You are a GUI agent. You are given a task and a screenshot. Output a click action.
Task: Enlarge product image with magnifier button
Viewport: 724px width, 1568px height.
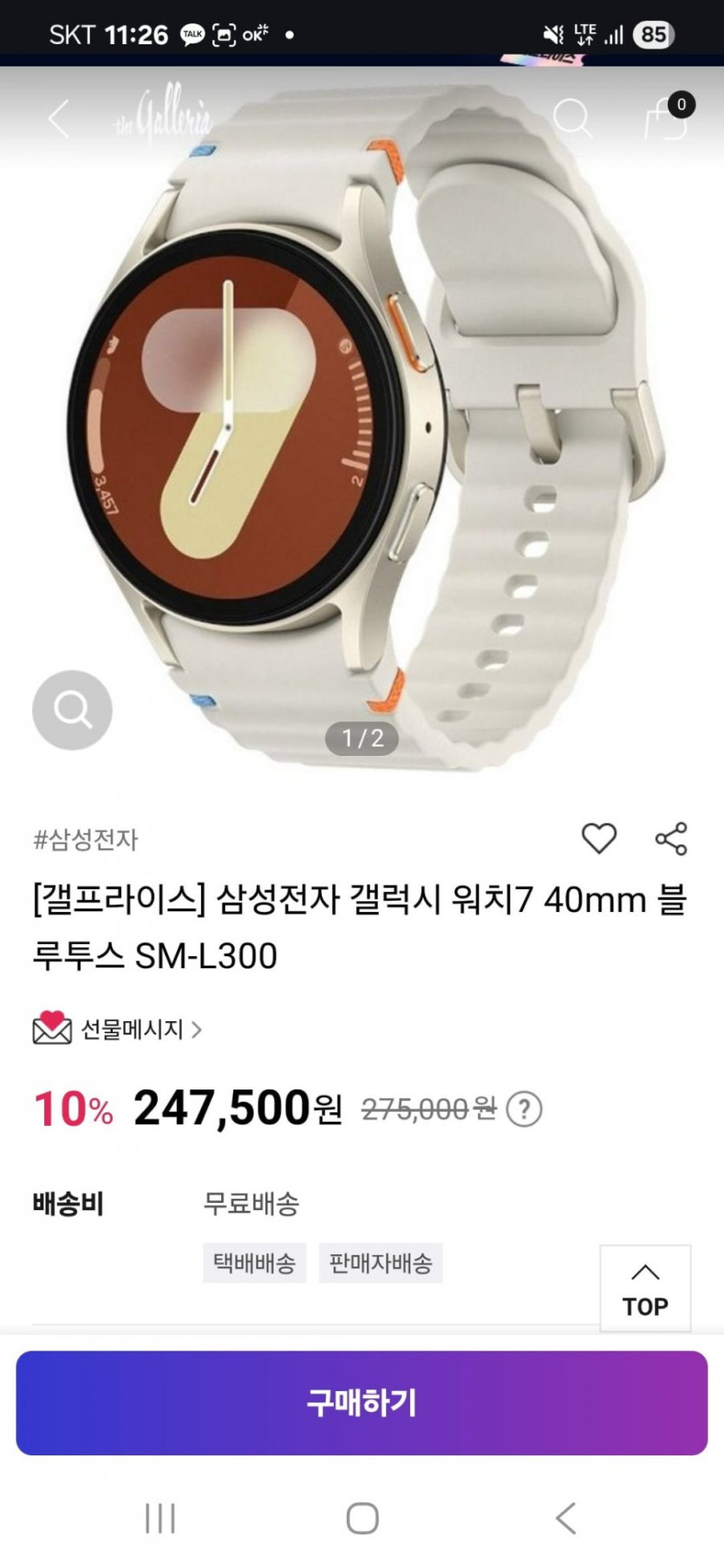click(x=72, y=710)
